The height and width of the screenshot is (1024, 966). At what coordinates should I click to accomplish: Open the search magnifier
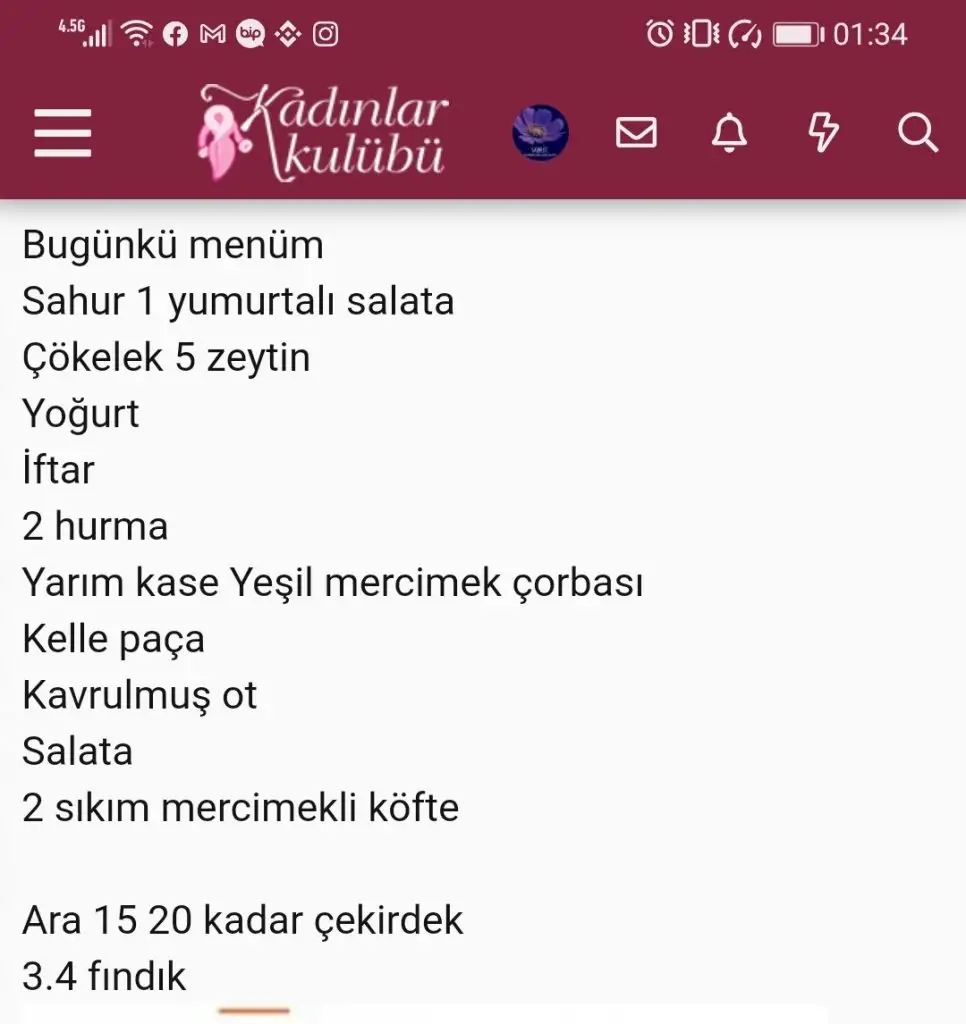pyautogui.click(x=916, y=132)
